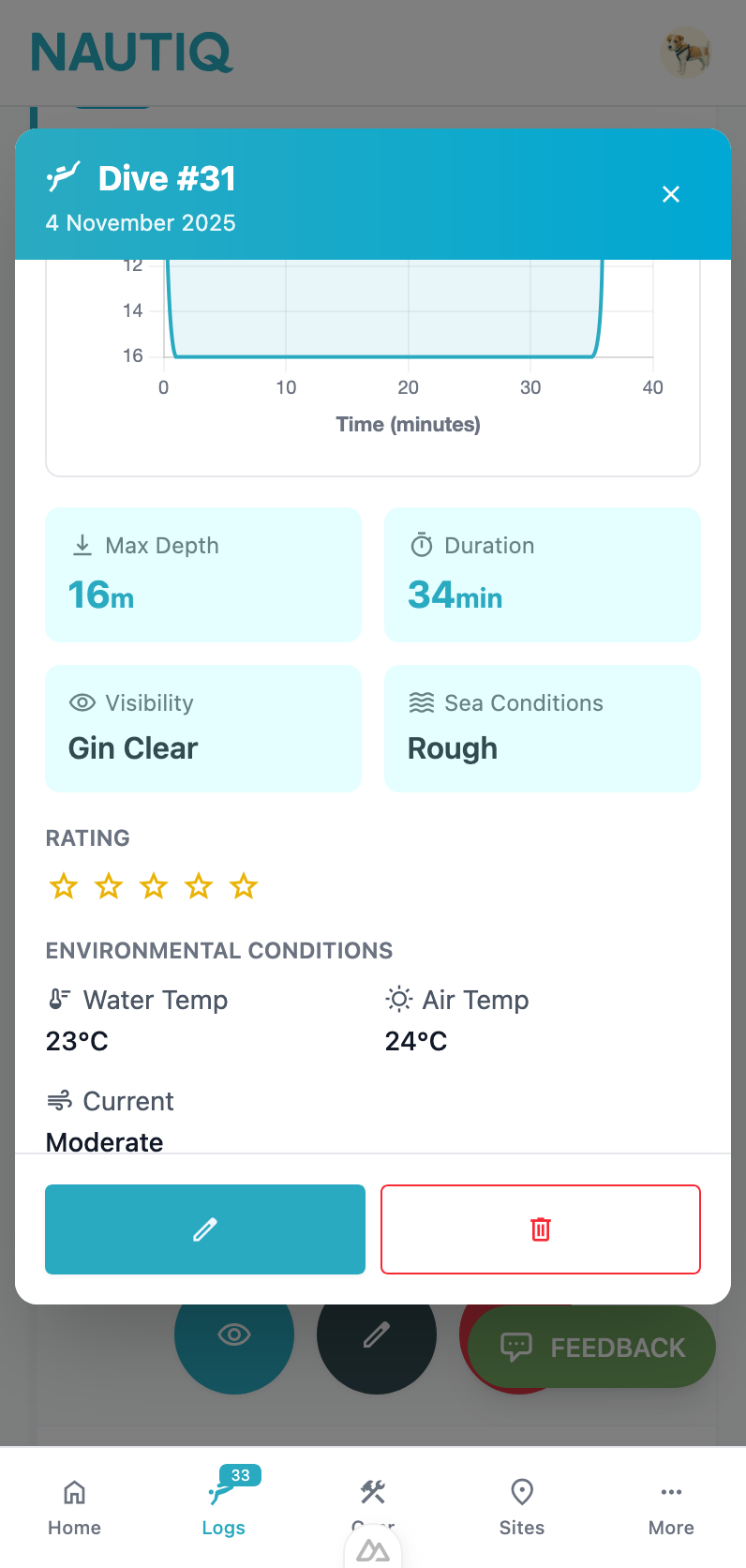Viewport: 746px width, 1568px height.
Task: Click the teal eye visibility button
Action: pyautogui.click(x=233, y=1334)
